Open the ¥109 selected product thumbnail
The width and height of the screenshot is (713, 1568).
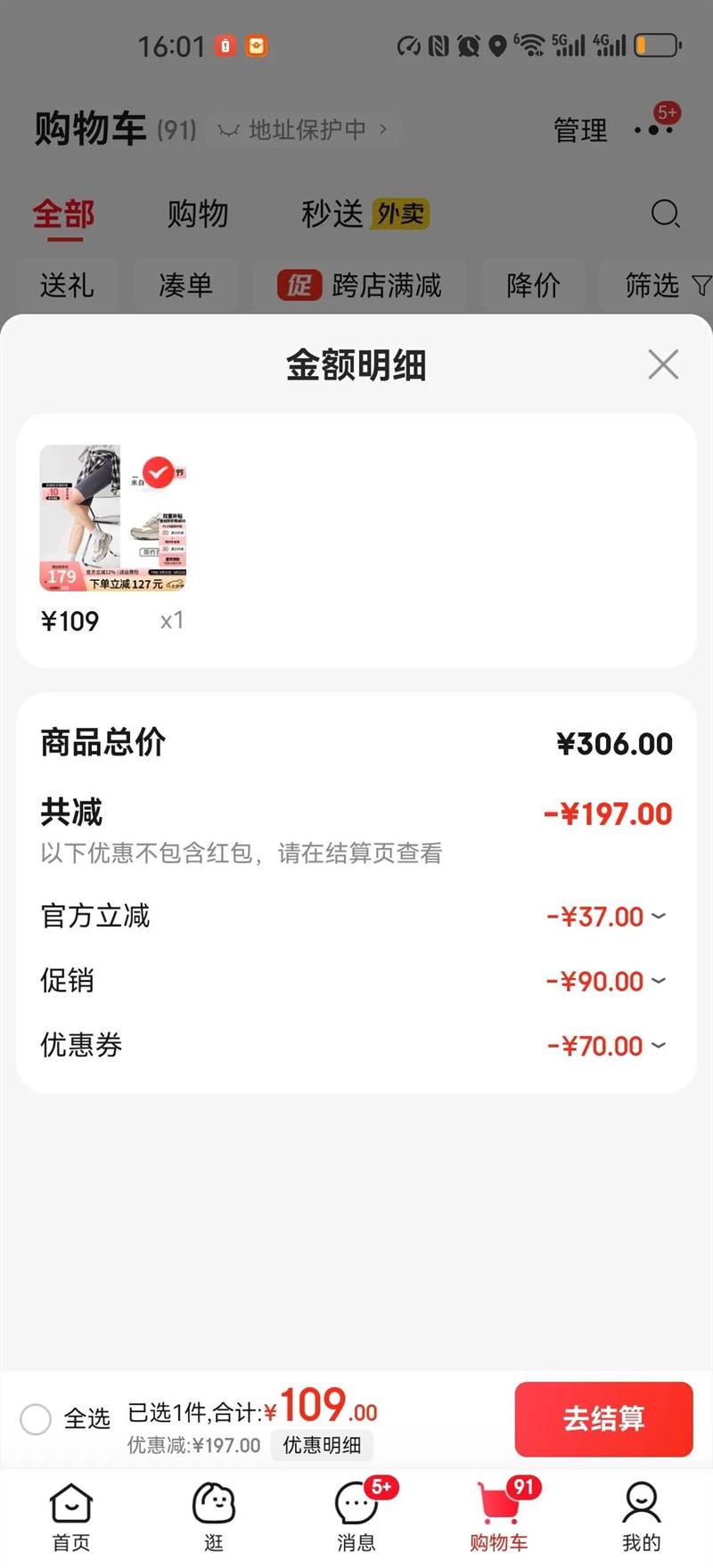click(112, 519)
